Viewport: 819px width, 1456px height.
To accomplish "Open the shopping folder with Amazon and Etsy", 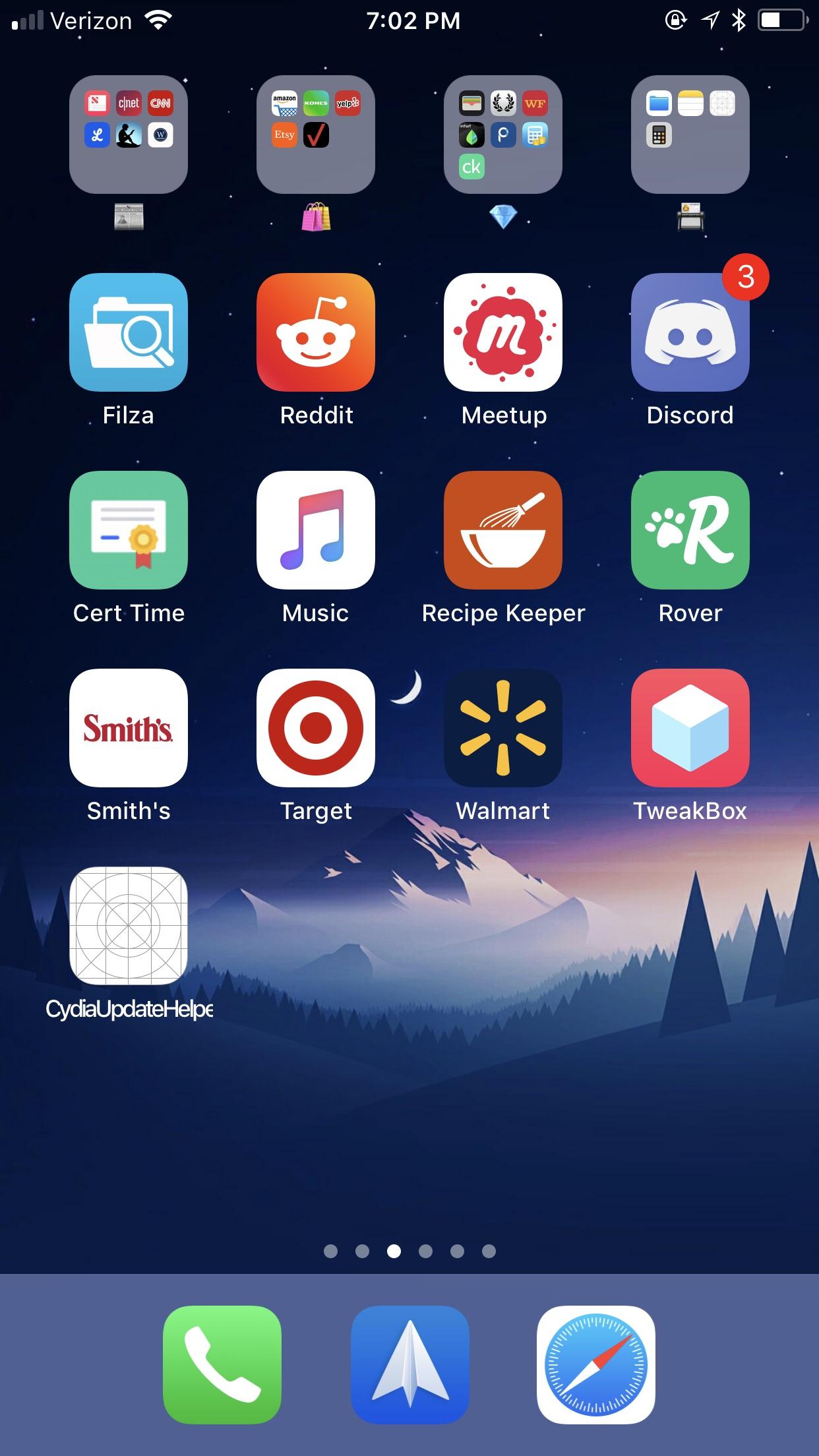I will pyautogui.click(x=316, y=135).
